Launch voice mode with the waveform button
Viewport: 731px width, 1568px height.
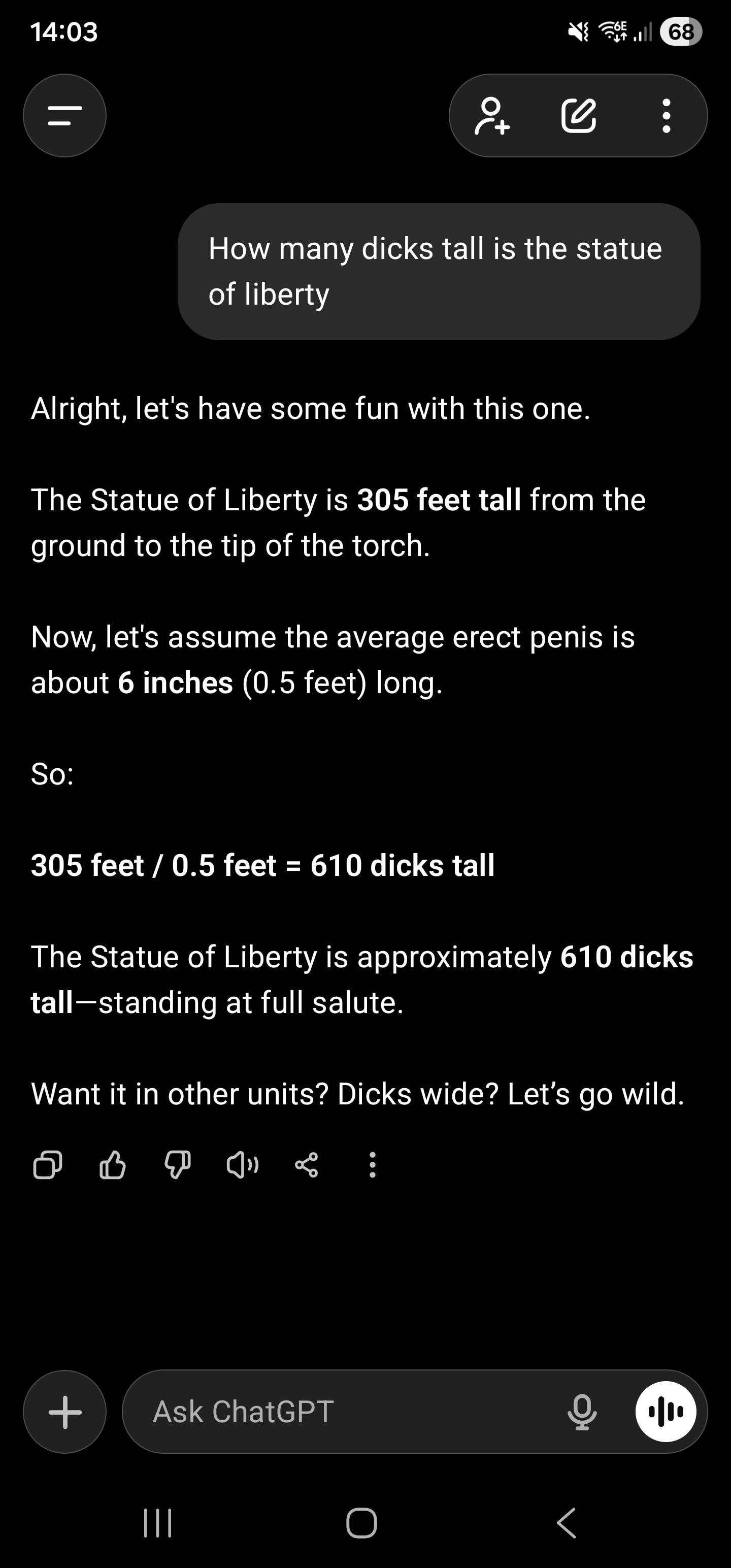pos(666,1412)
